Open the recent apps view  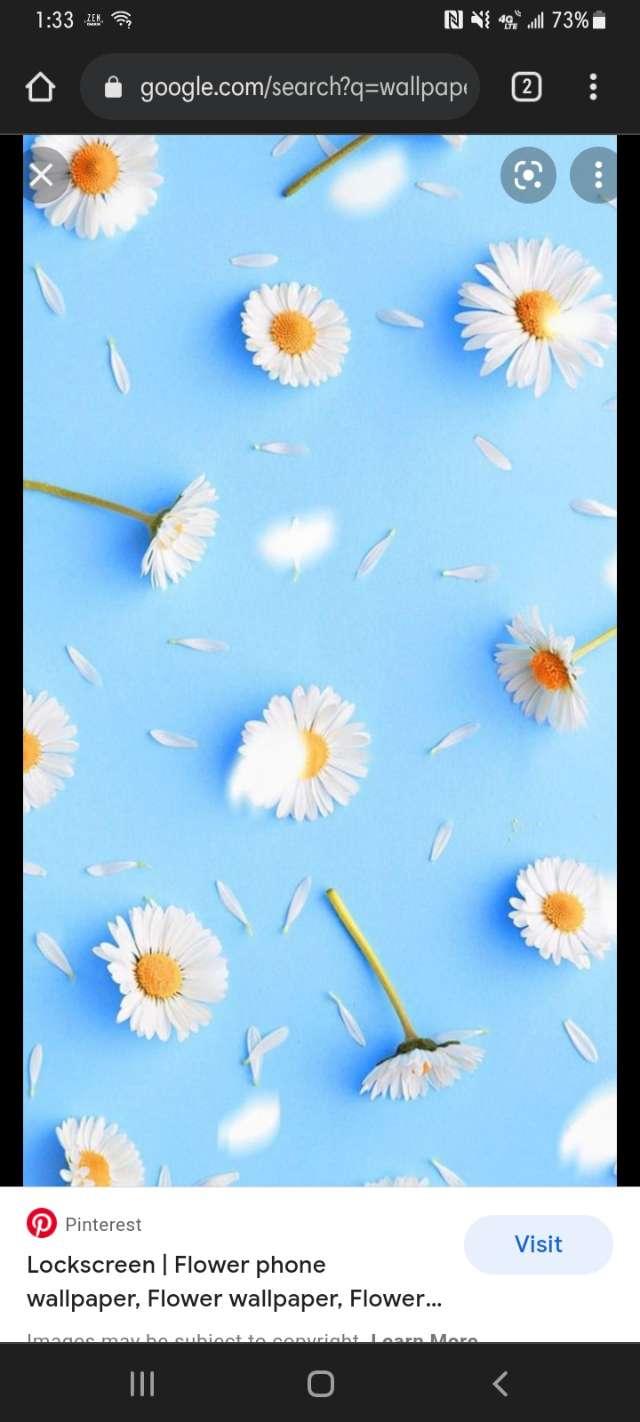click(x=142, y=1384)
